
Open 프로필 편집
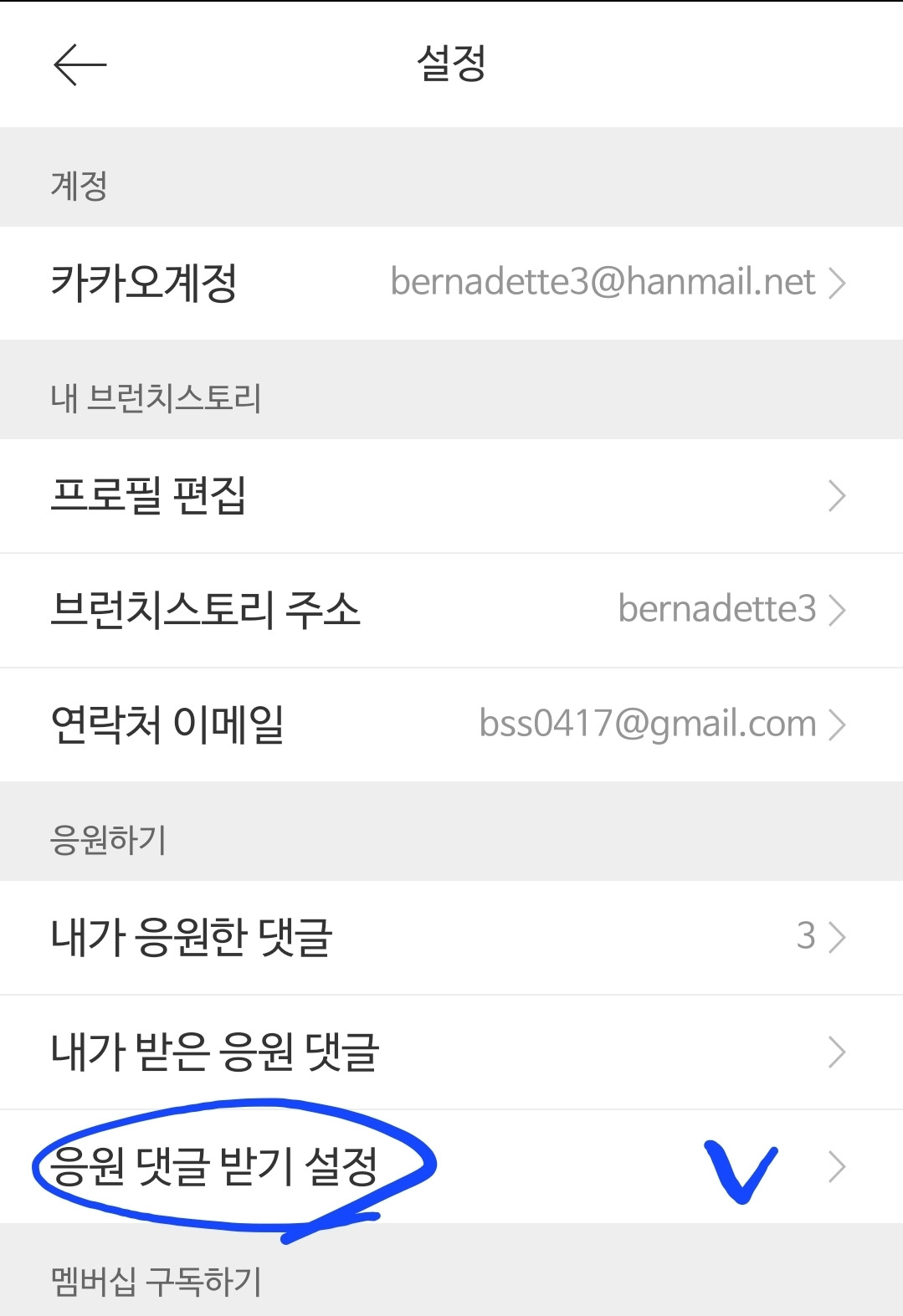click(451, 495)
